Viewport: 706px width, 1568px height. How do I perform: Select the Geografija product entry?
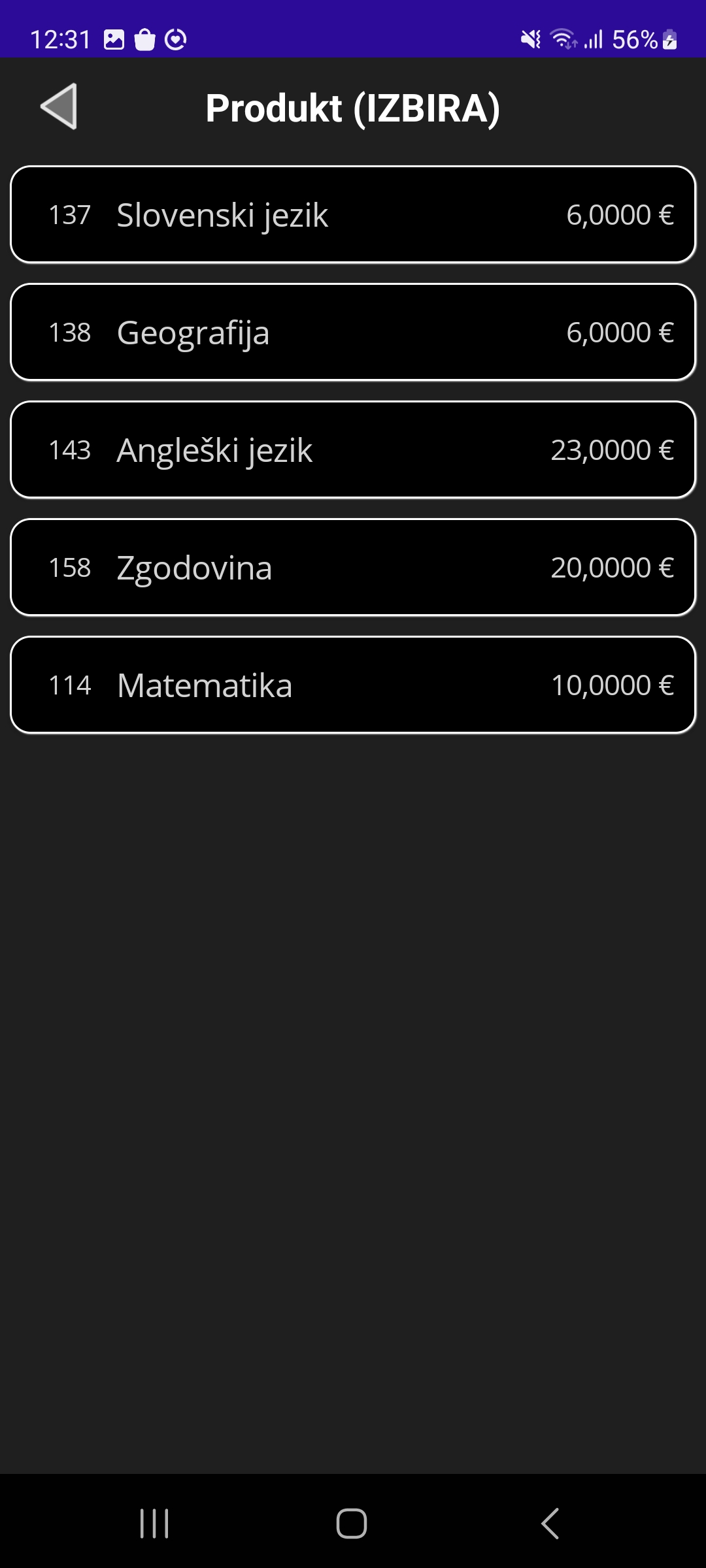coord(353,332)
